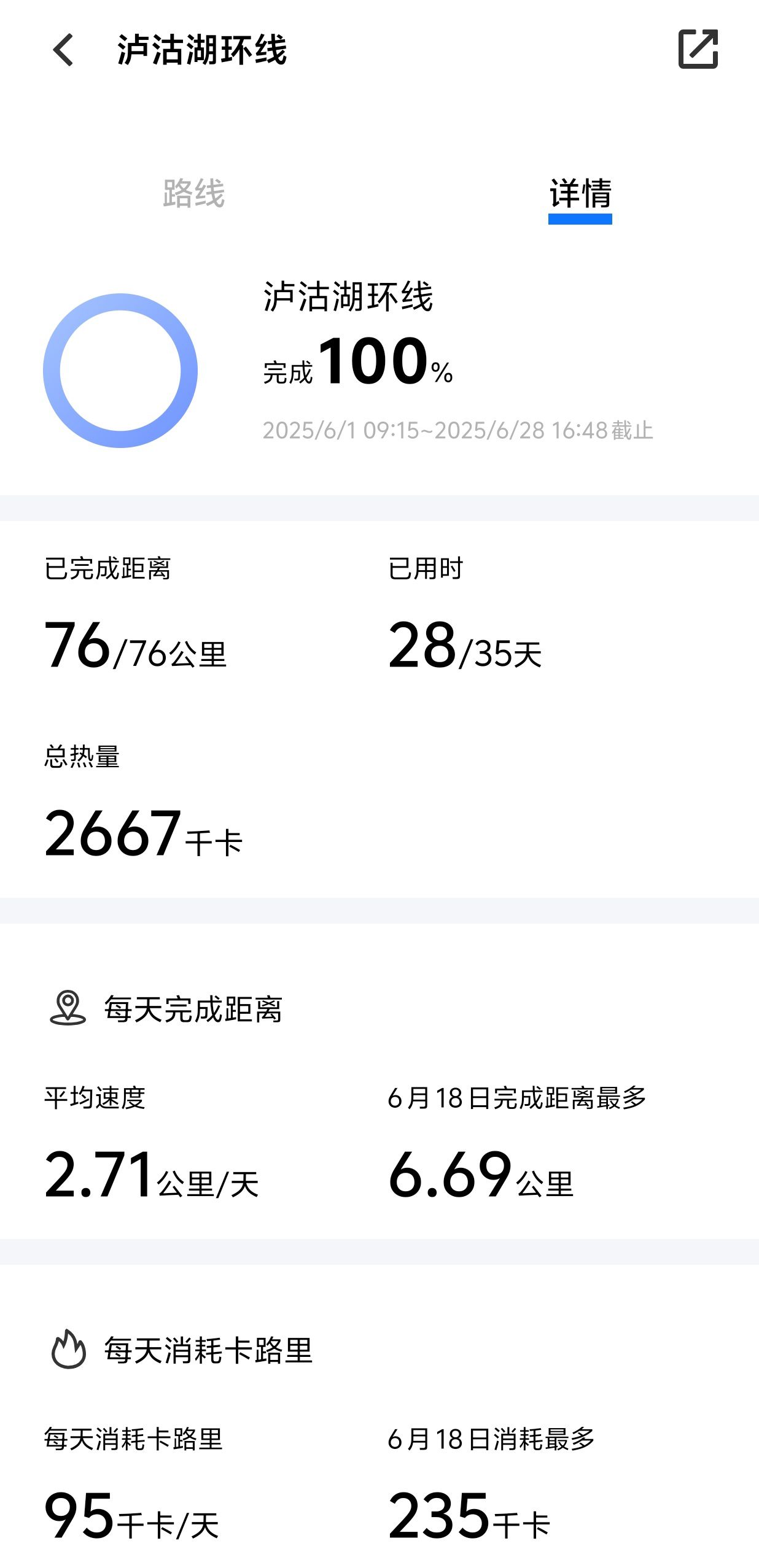Share this route via the export icon
The width and height of the screenshot is (759, 1568).
tap(698, 48)
